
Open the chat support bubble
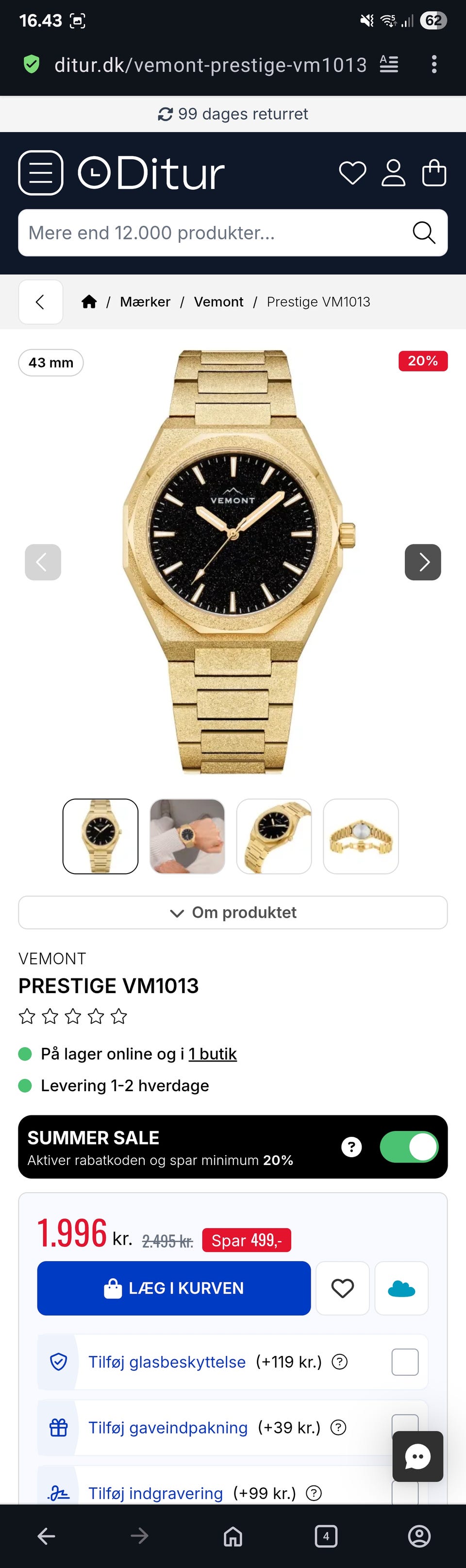pyautogui.click(x=418, y=1456)
